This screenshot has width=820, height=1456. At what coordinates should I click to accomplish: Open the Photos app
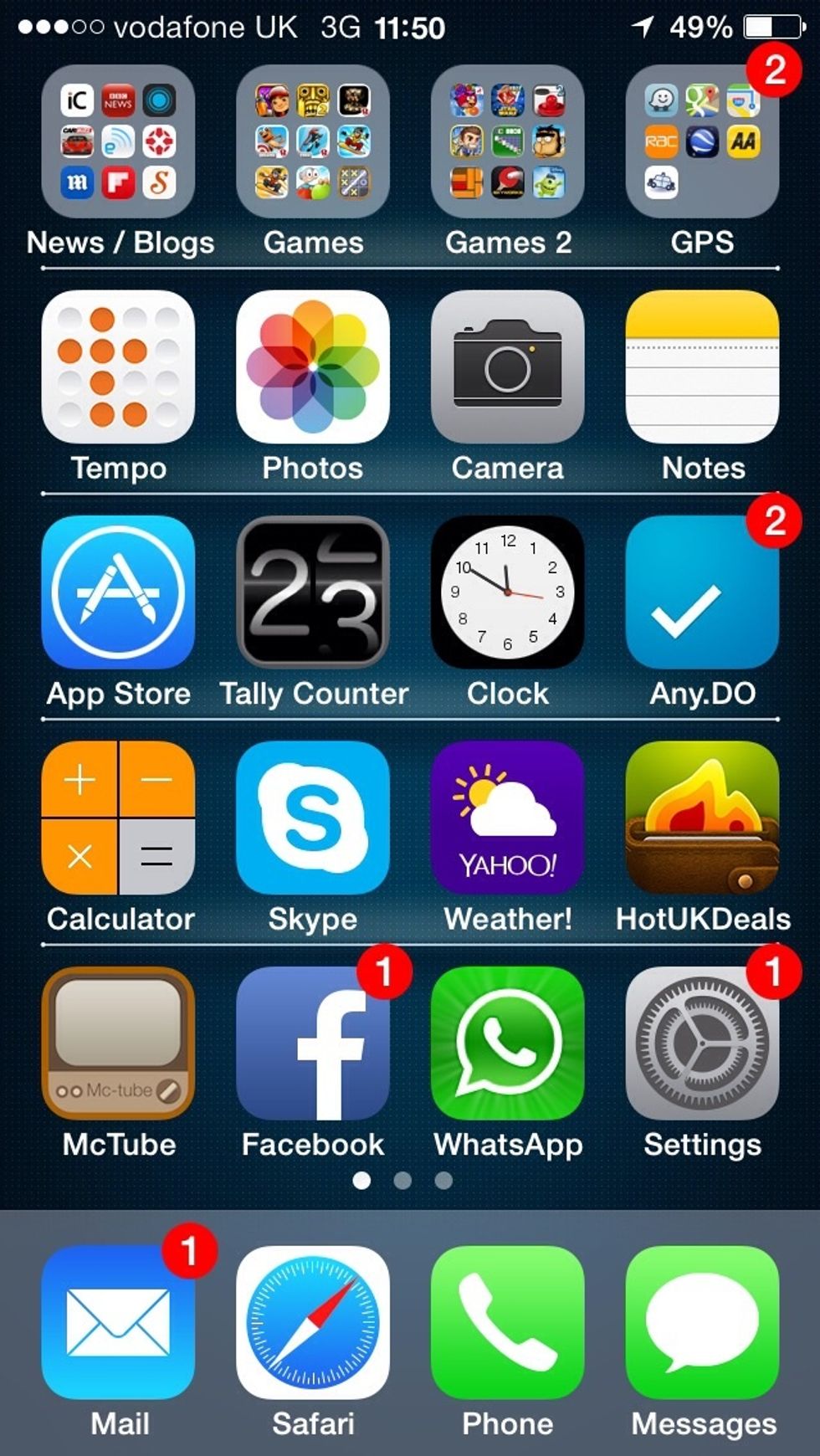click(x=313, y=367)
